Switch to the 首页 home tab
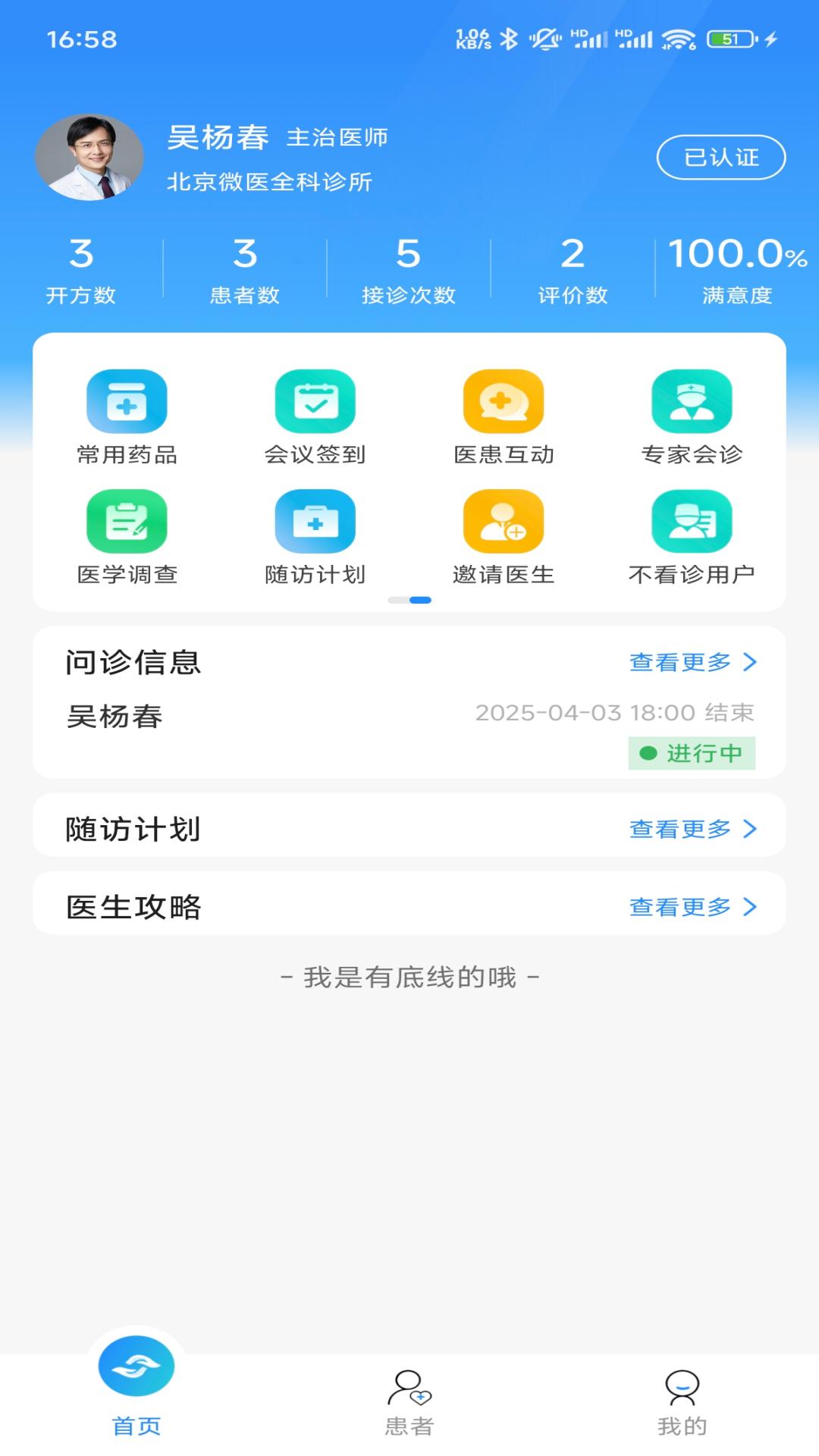Viewport: 819px width, 1456px height. (136, 1398)
